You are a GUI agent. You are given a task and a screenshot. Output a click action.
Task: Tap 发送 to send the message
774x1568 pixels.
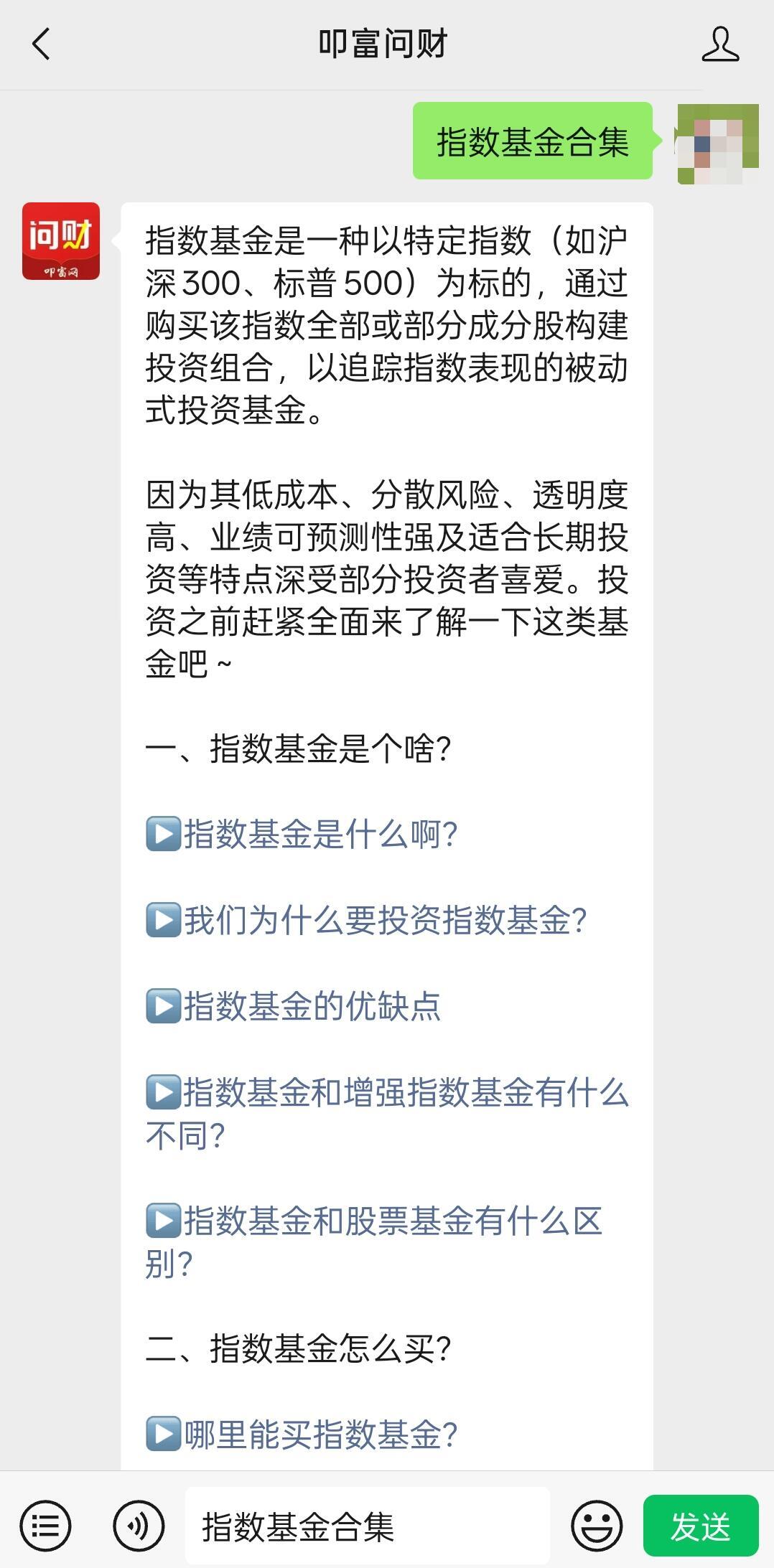click(701, 1526)
